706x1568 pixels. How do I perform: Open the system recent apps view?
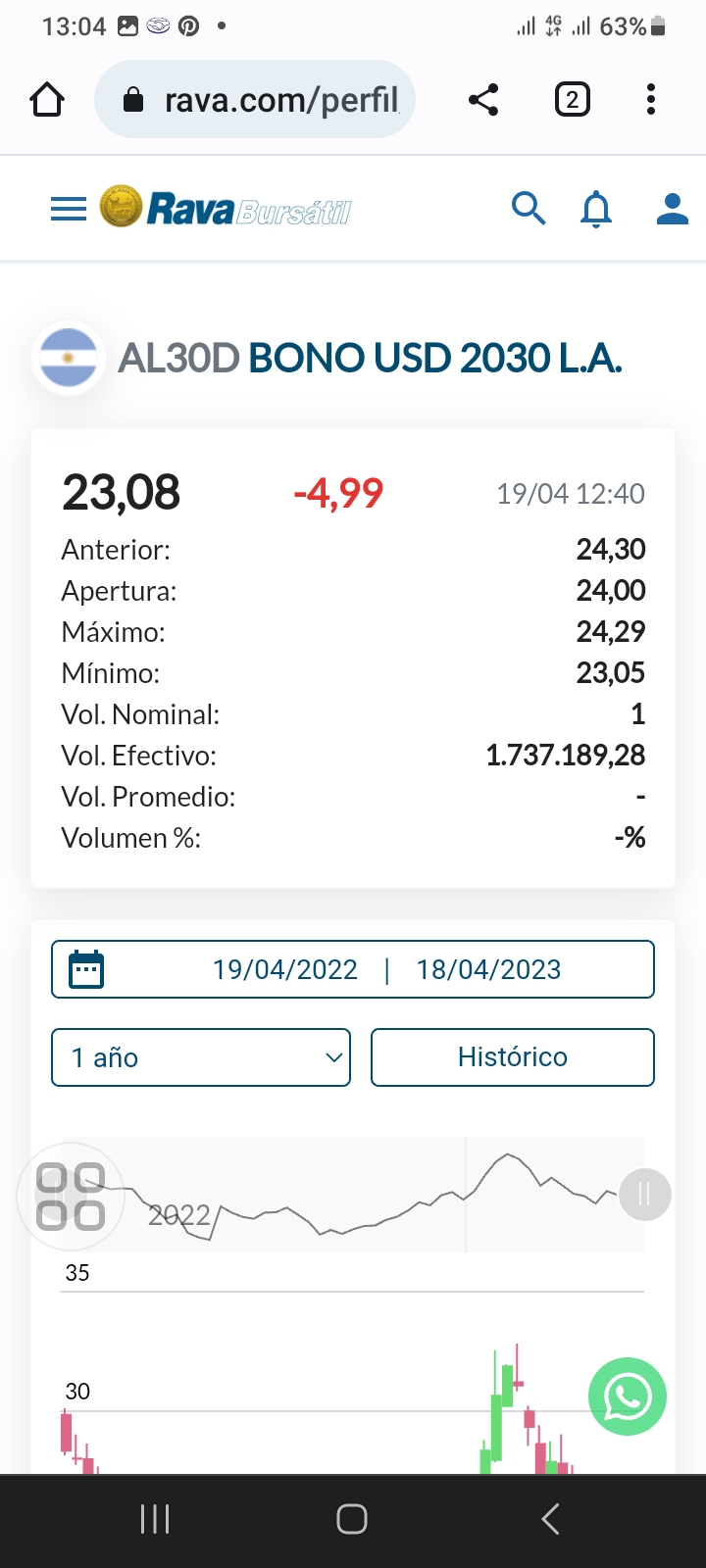point(155,1519)
